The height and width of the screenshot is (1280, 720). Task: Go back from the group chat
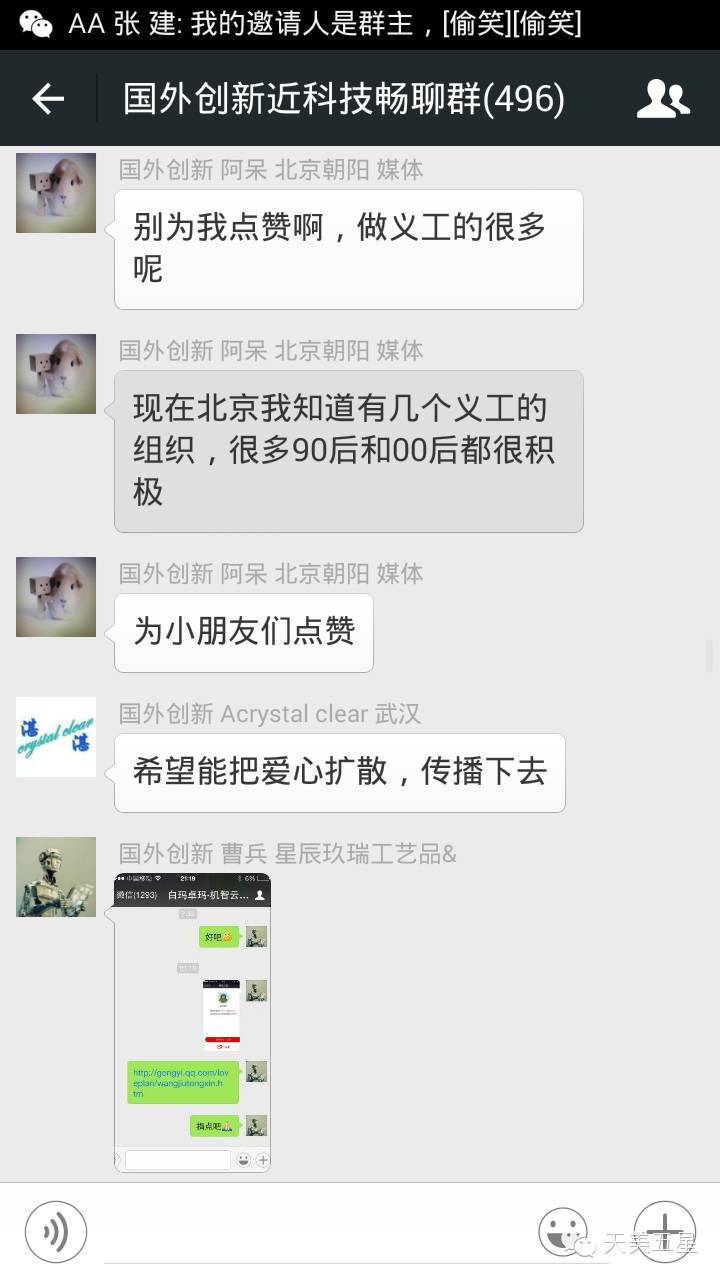click(47, 98)
